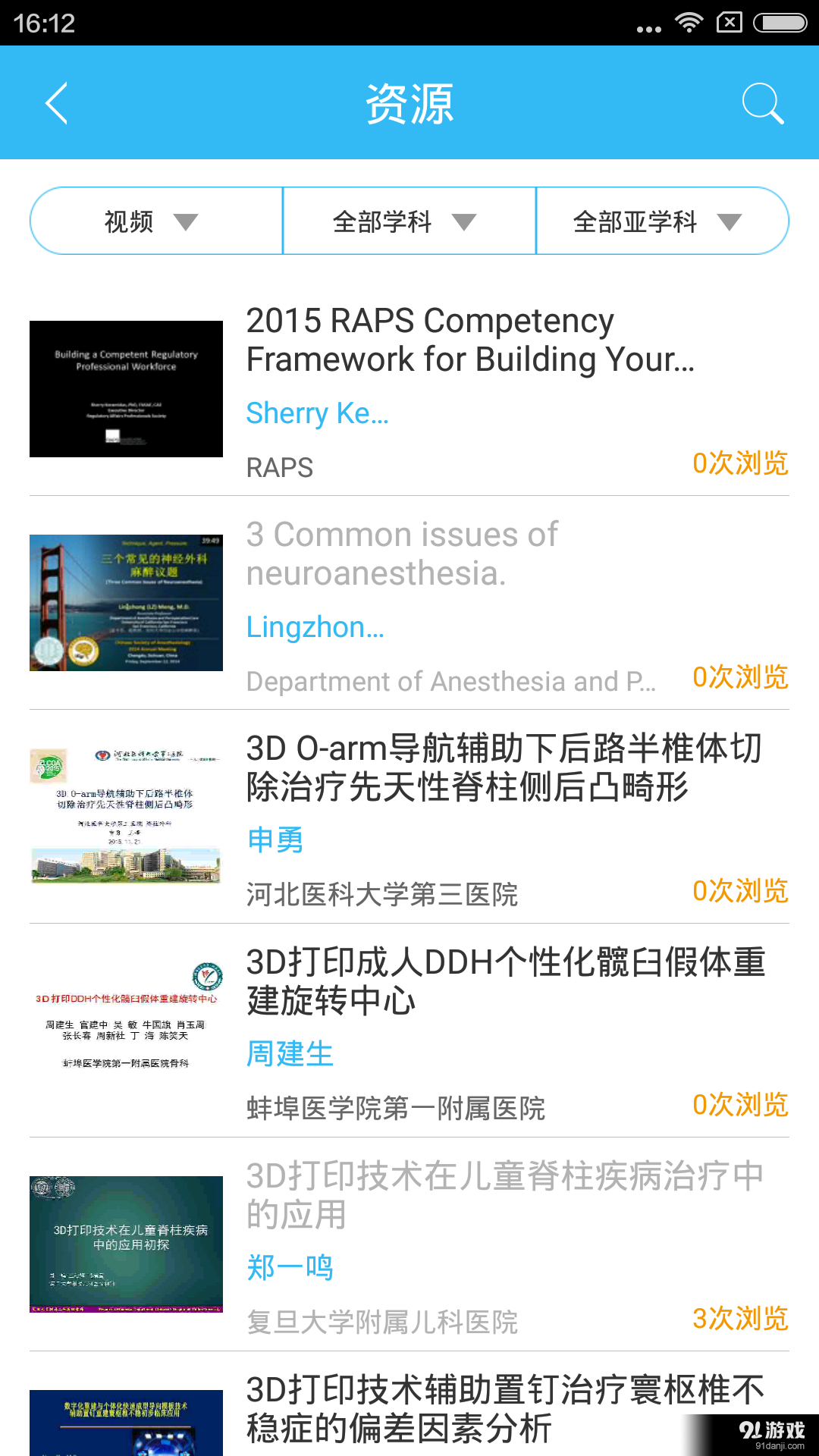Viewport: 819px width, 1456px height.
Task: Tap the author link Sherry Ke…
Action: (x=316, y=413)
